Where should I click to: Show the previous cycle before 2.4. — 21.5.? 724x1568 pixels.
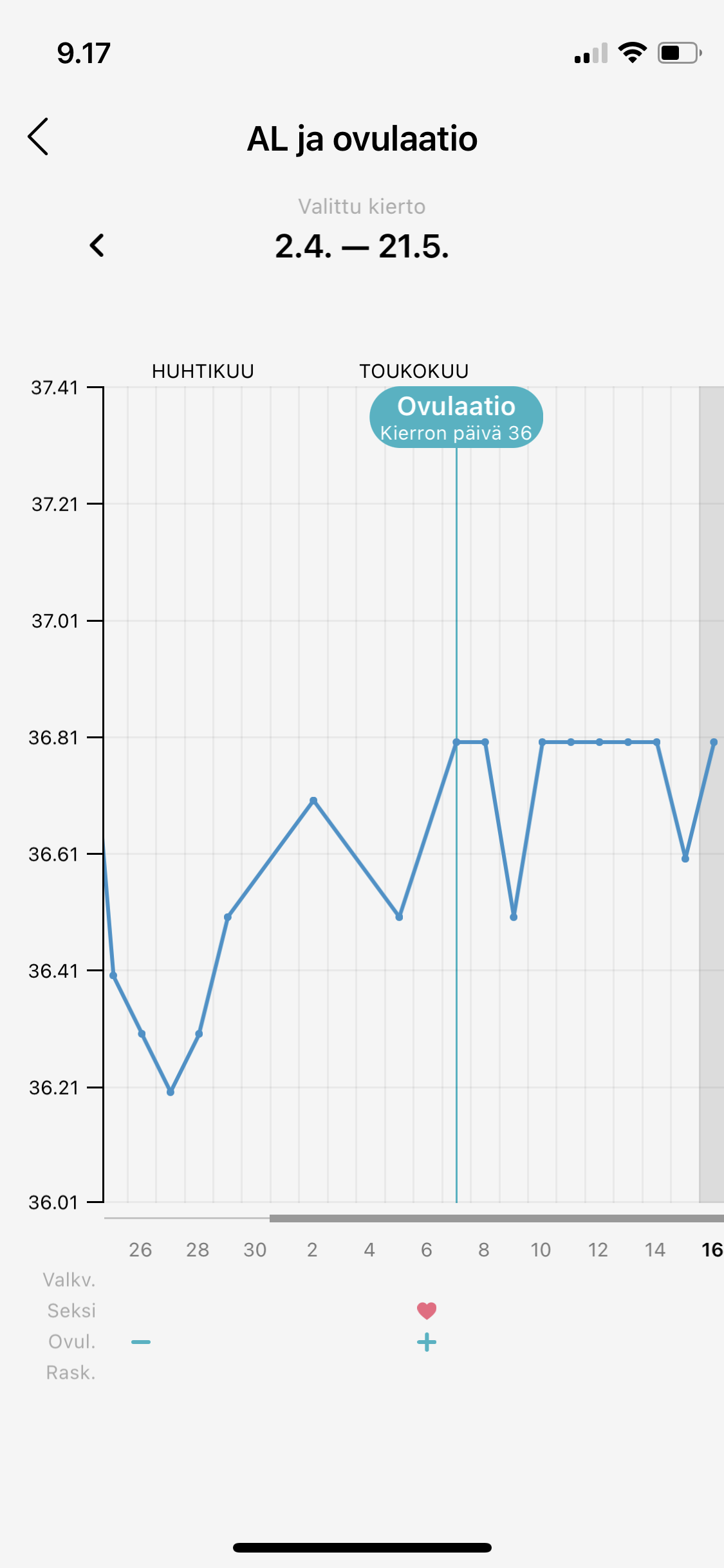point(97,245)
